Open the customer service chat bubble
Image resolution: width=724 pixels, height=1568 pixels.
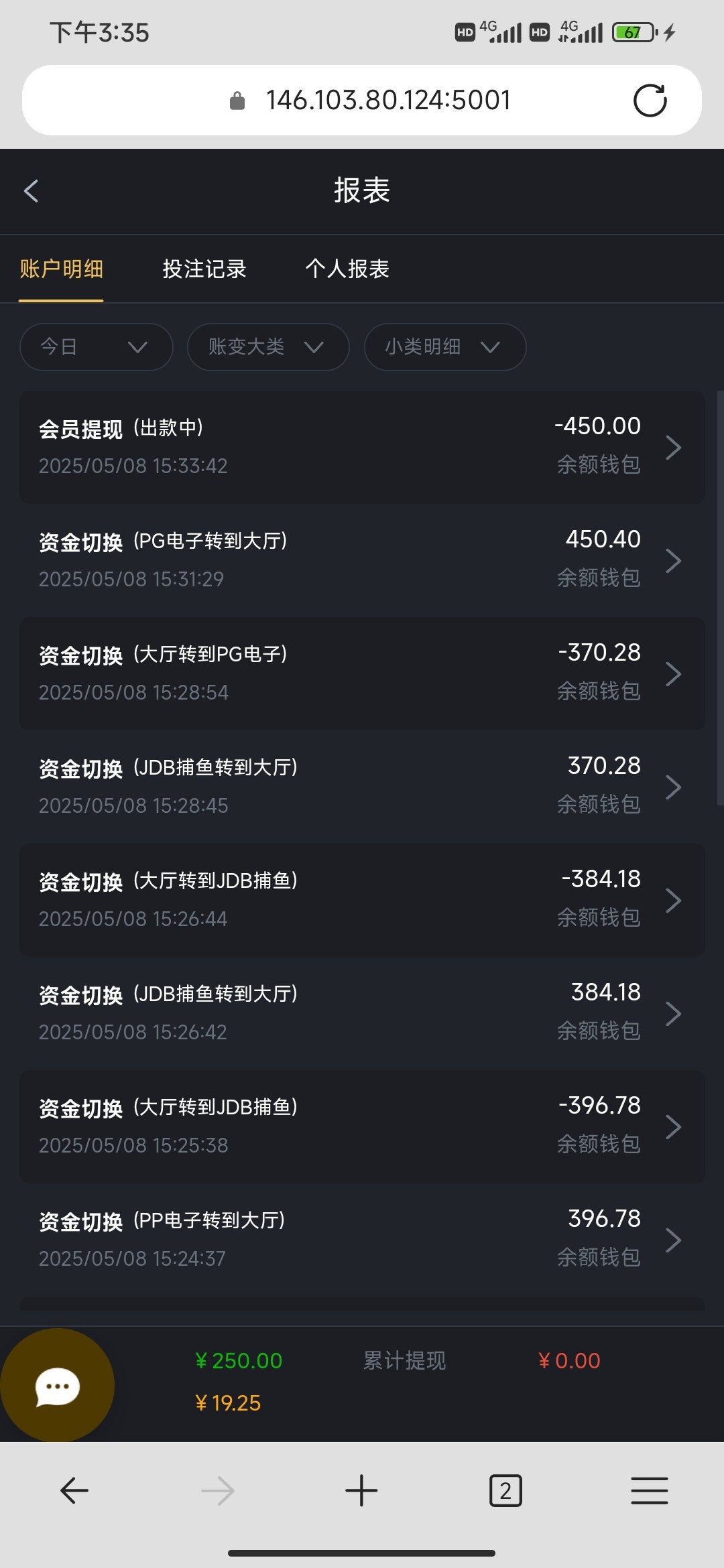[x=57, y=1386]
